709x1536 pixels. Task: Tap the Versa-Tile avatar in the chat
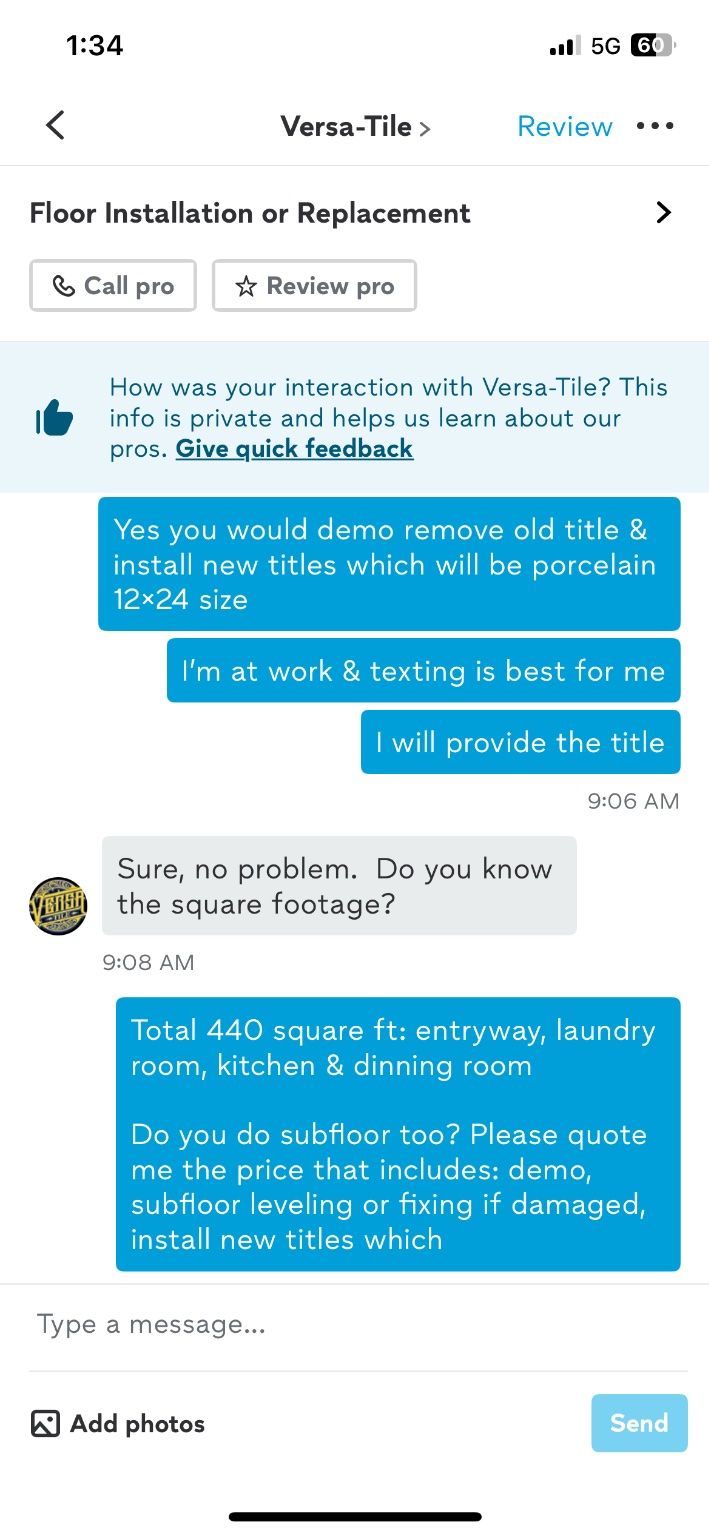pos(58,906)
